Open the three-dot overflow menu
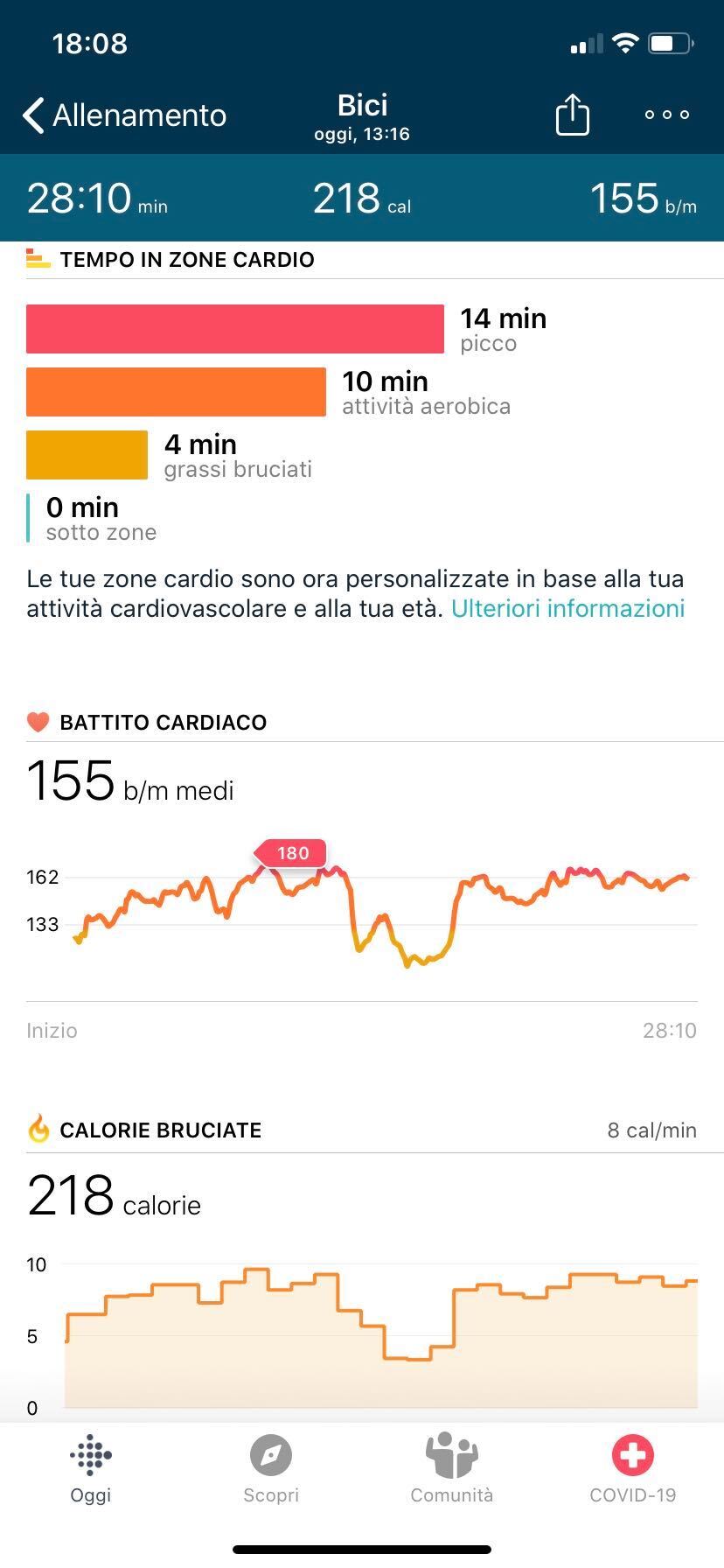The height and width of the screenshot is (1568, 724). pyautogui.click(x=666, y=115)
